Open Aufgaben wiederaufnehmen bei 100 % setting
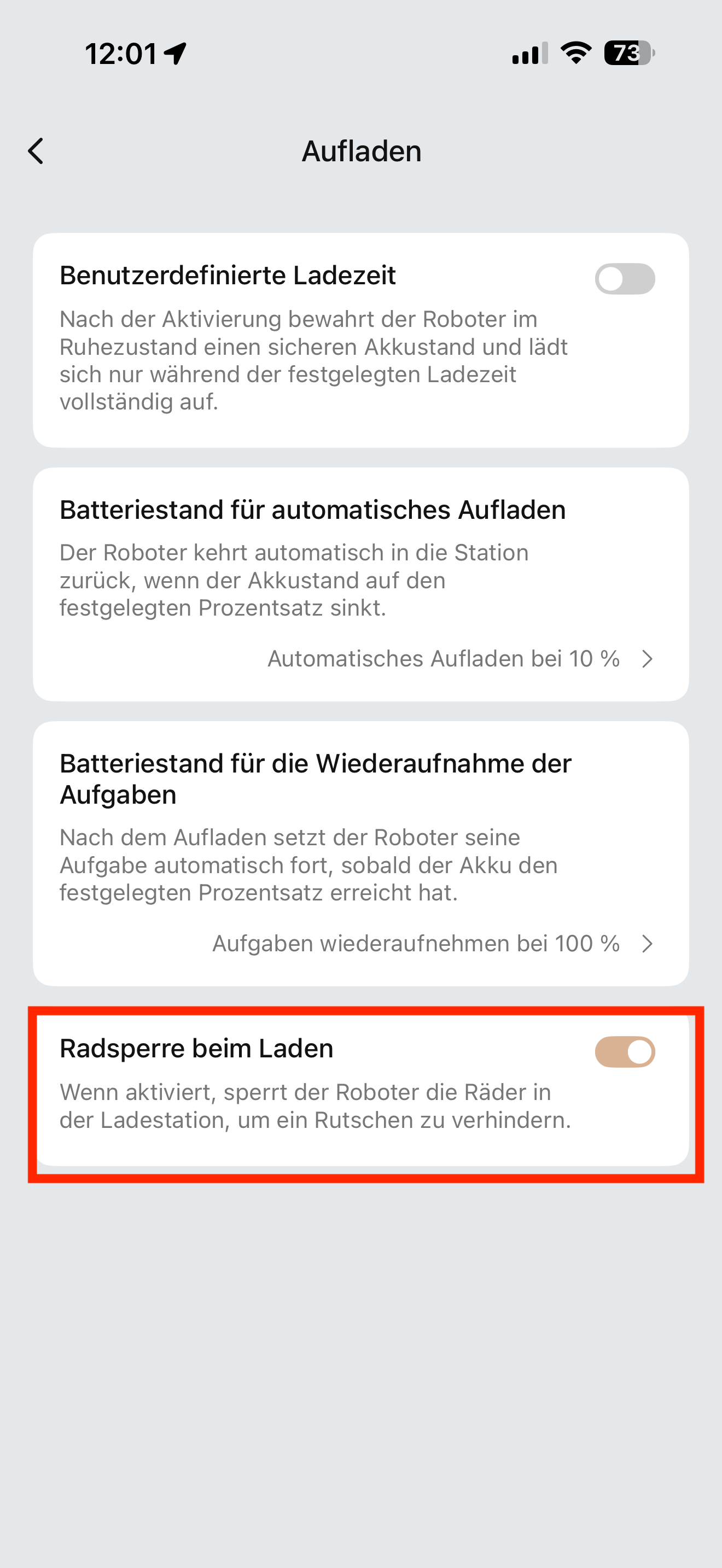Image resolution: width=722 pixels, height=1568 pixels. coord(433,944)
